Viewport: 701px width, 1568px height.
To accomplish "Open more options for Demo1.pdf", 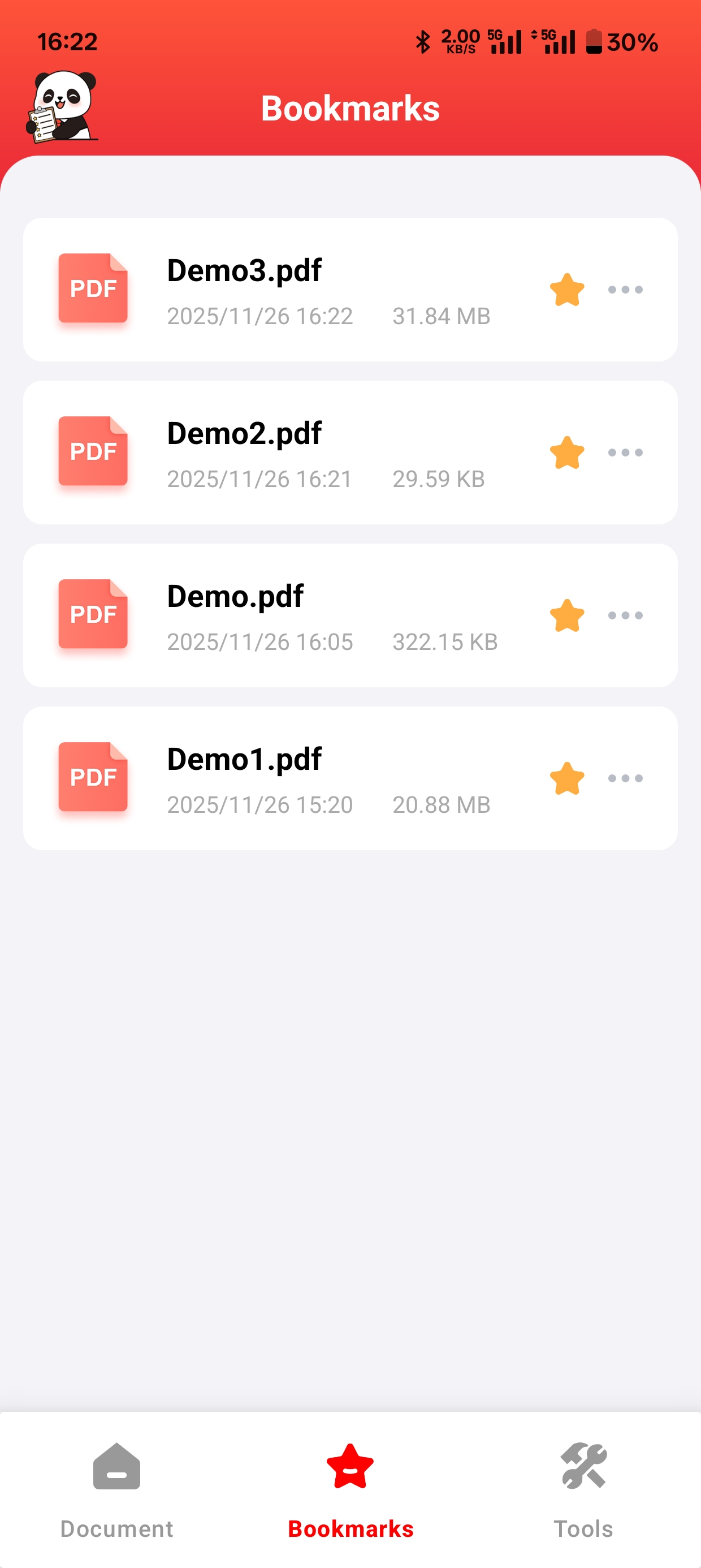I will 626,778.
